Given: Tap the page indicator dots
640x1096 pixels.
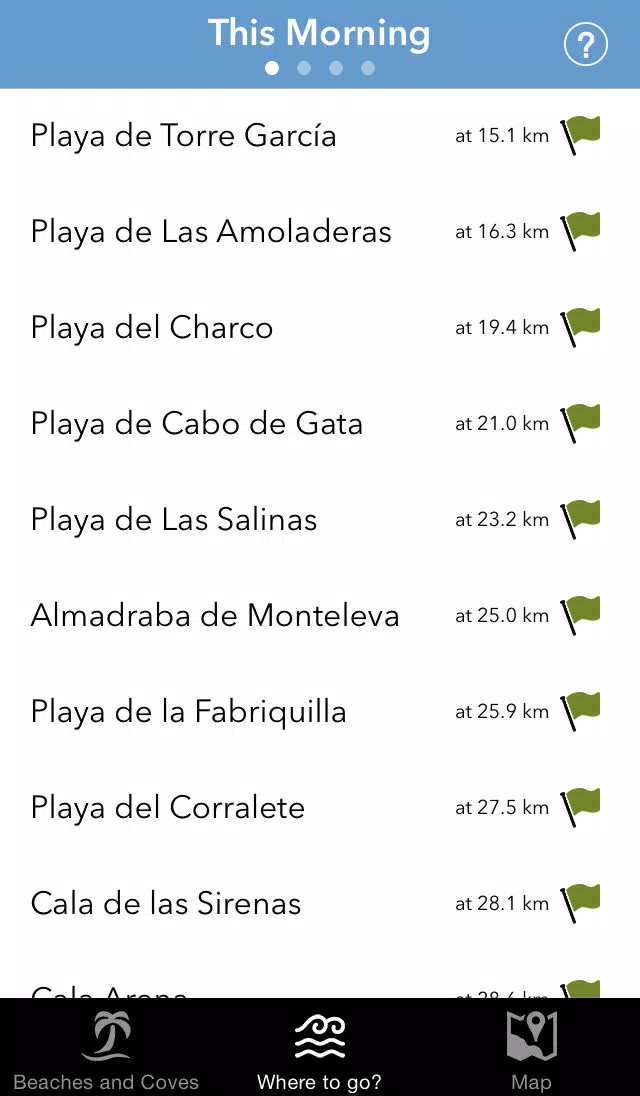Looking at the screenshot, I should 320,68.
